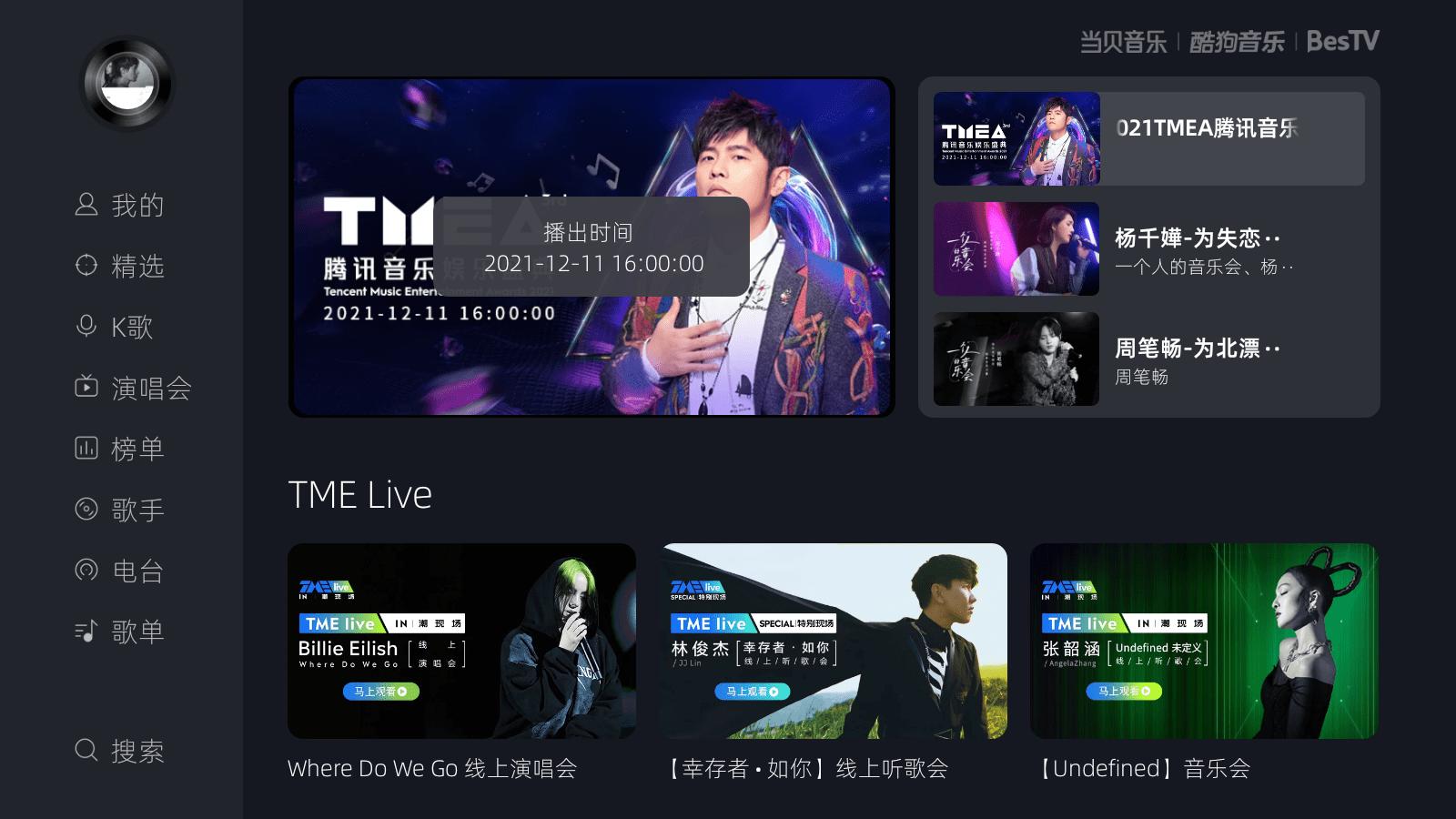Select 周笔畅-为北漂 concert item
This screenshot has height=819, width=1456.
(1148, 359)
